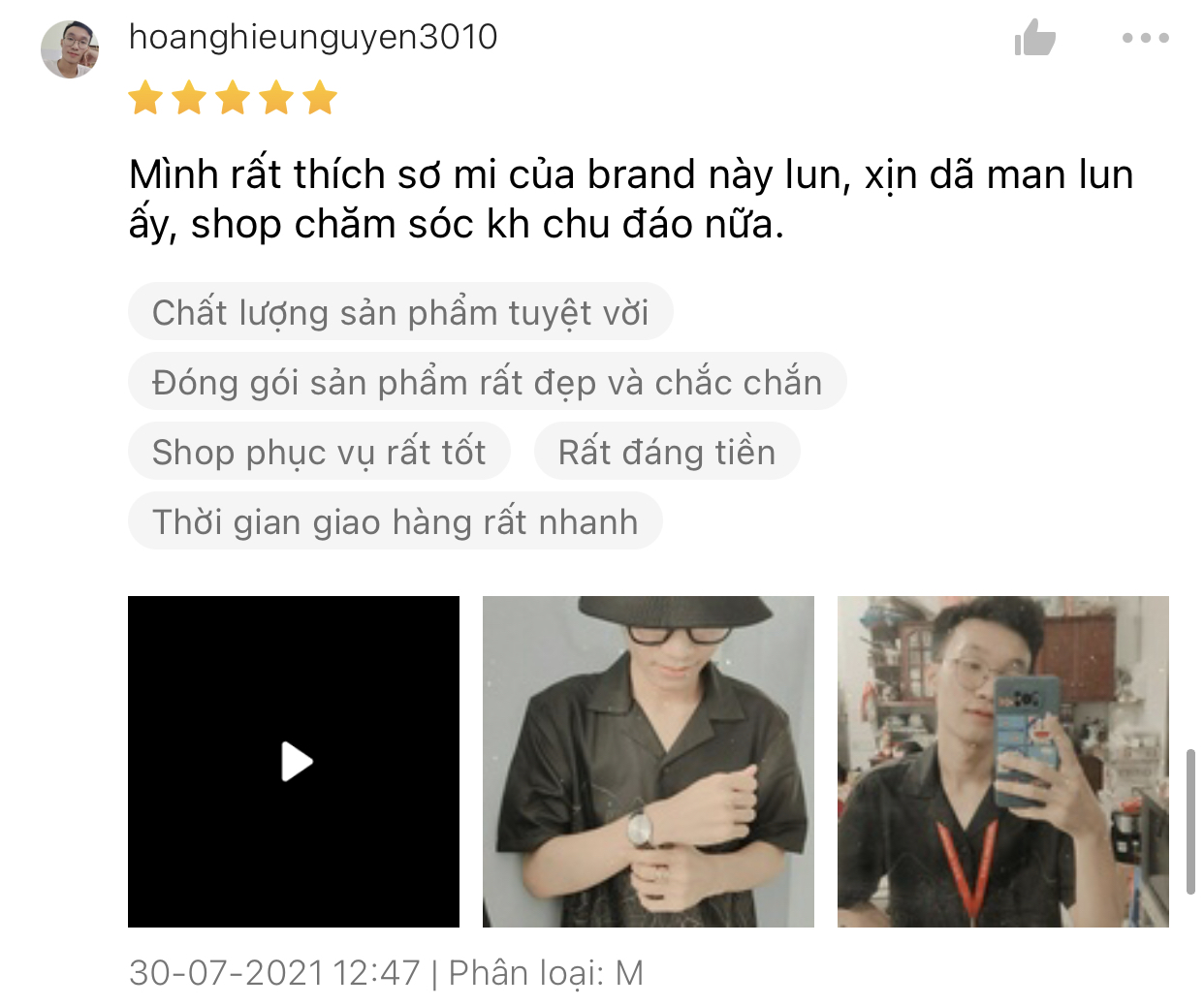This screenshot has height=1007, width=1204.
Task: Like hoanghieunguyen3010's review
Action: tap(1034, 39)
